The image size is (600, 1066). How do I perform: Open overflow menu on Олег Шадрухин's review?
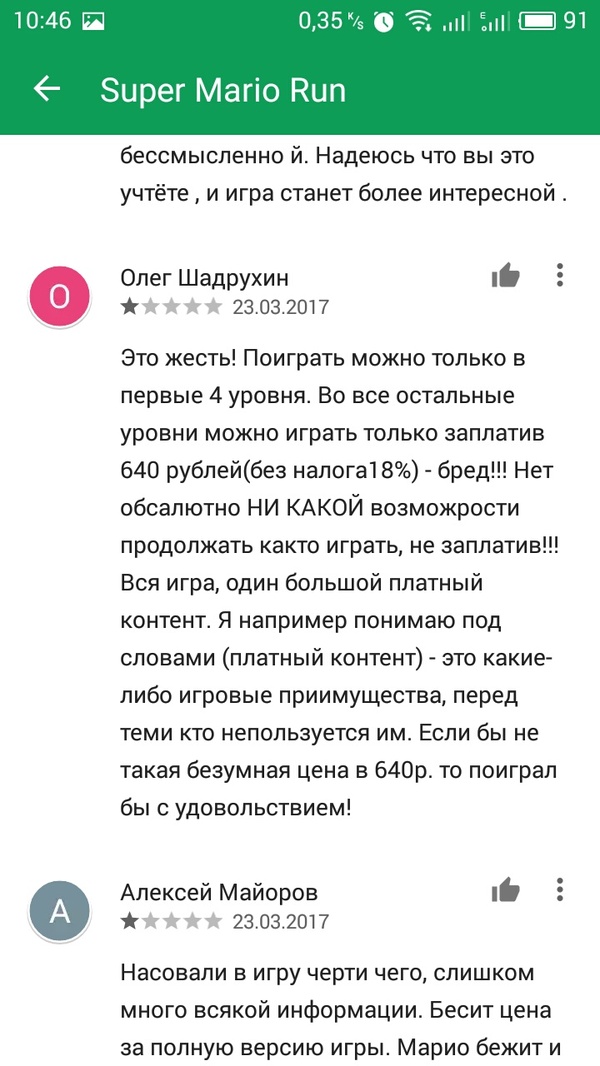561,275
